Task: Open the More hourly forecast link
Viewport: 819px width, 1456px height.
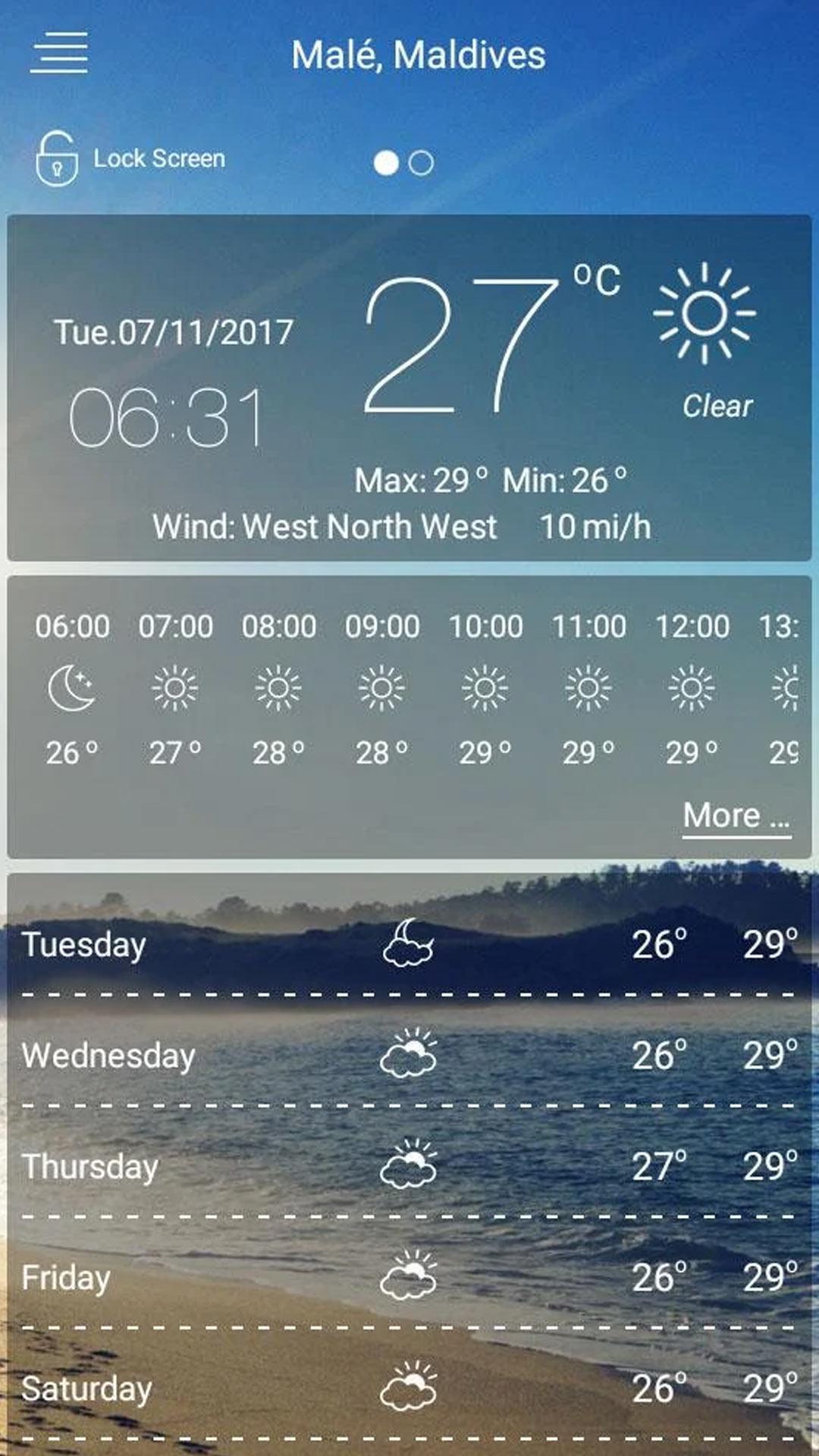Action: [736, 817]
